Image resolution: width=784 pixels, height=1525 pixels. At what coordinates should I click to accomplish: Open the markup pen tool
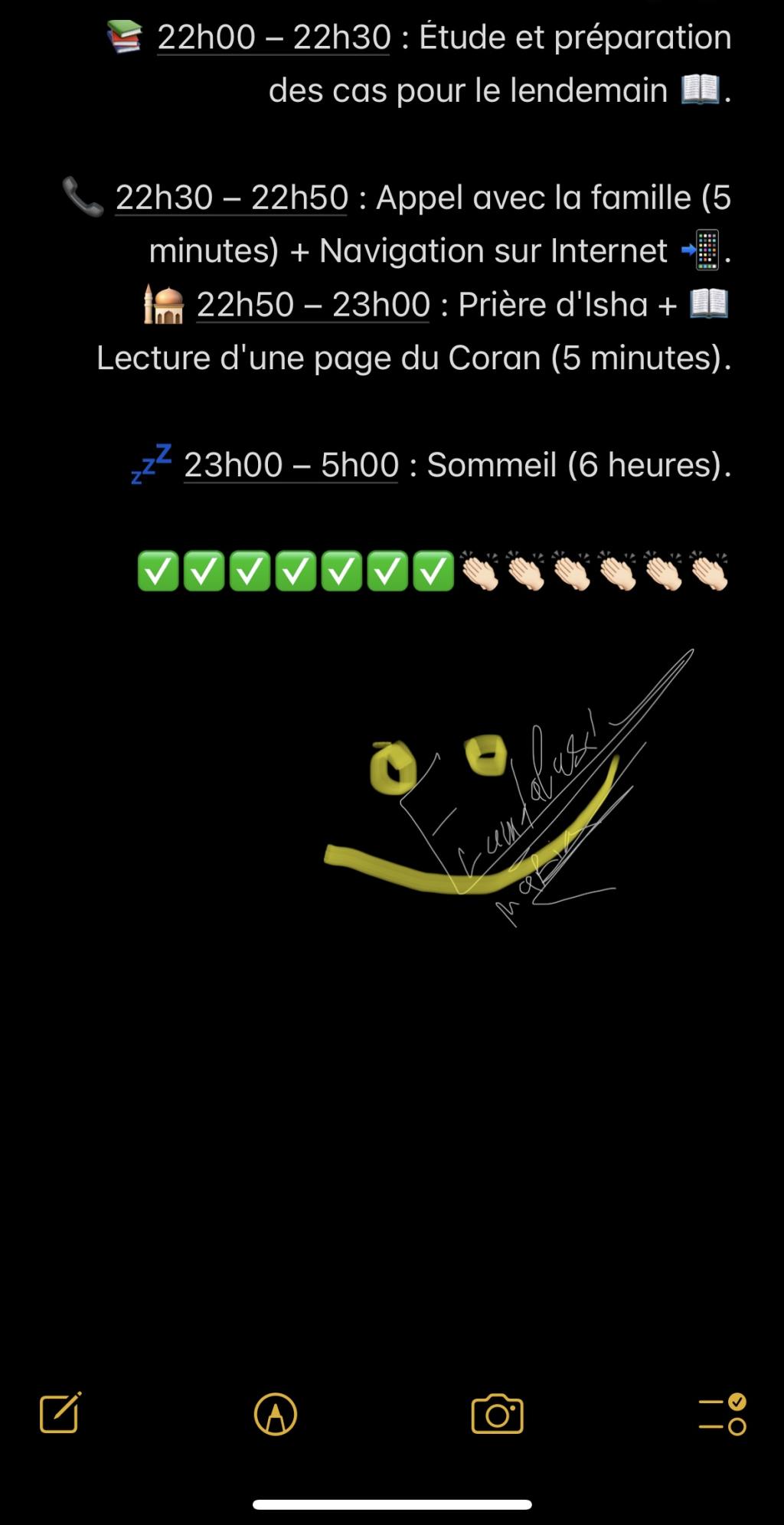(x=276, y=1413)
